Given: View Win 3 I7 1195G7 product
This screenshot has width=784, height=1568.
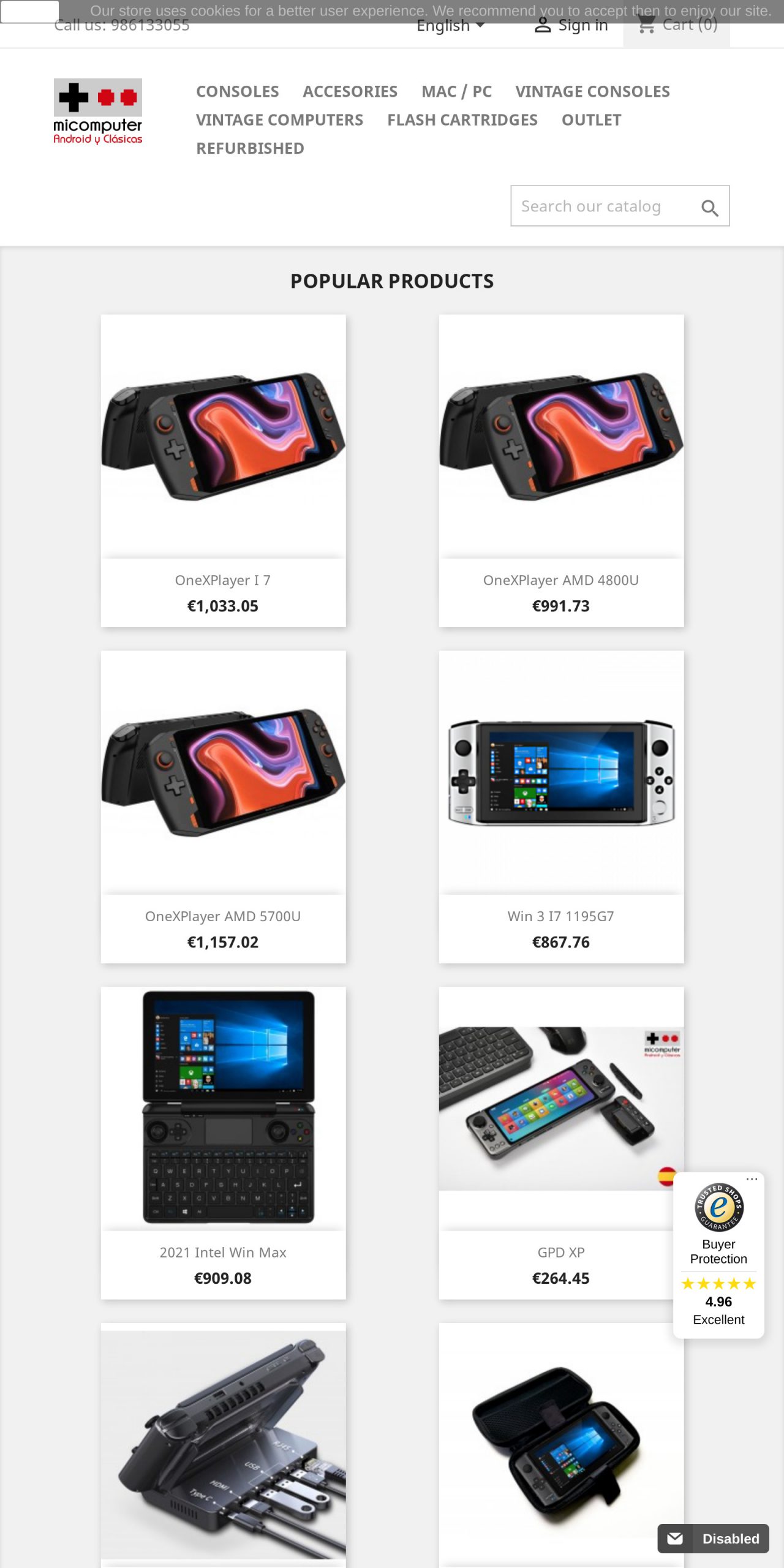Looking at the screenshot, I should [x=560, y=916].
